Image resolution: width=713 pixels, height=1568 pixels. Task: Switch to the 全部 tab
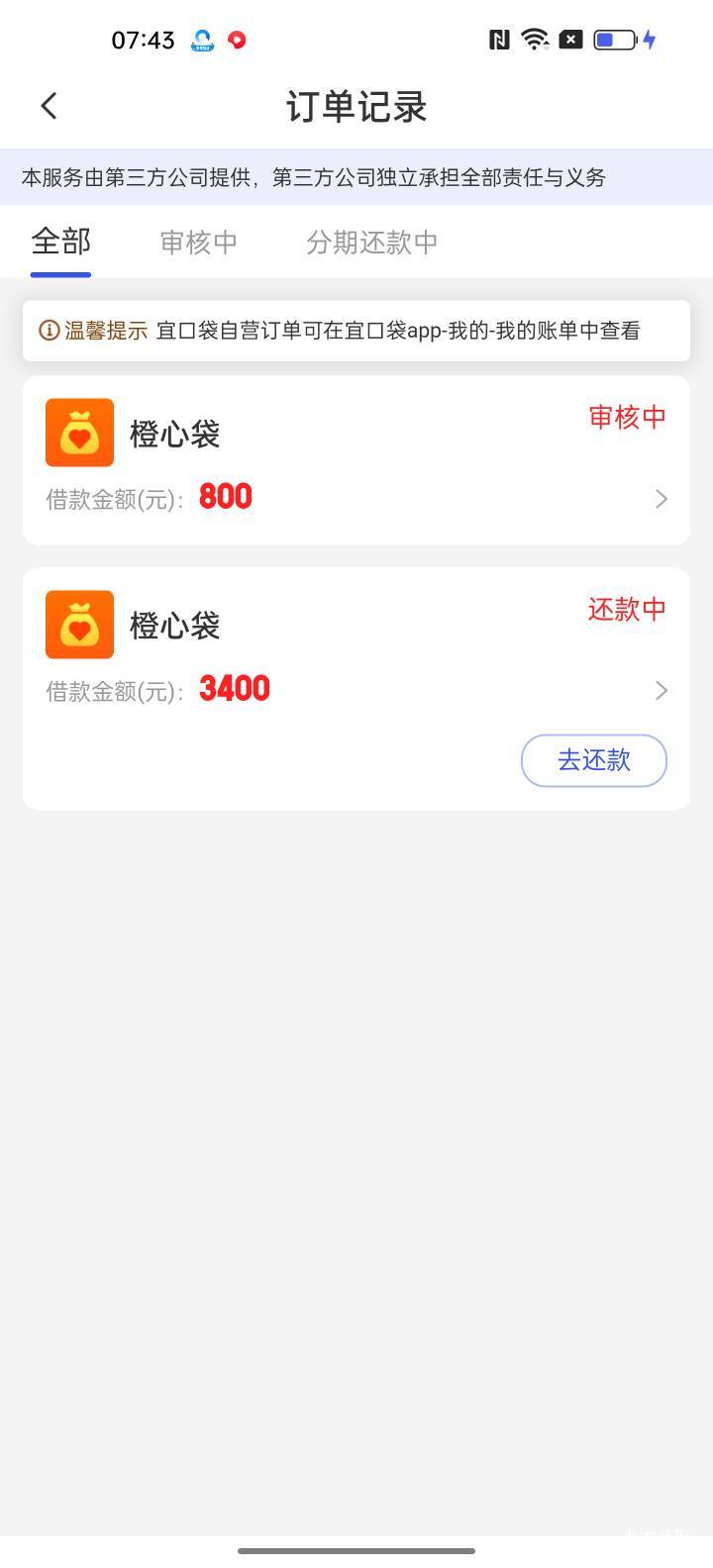(x=60, y=243)
